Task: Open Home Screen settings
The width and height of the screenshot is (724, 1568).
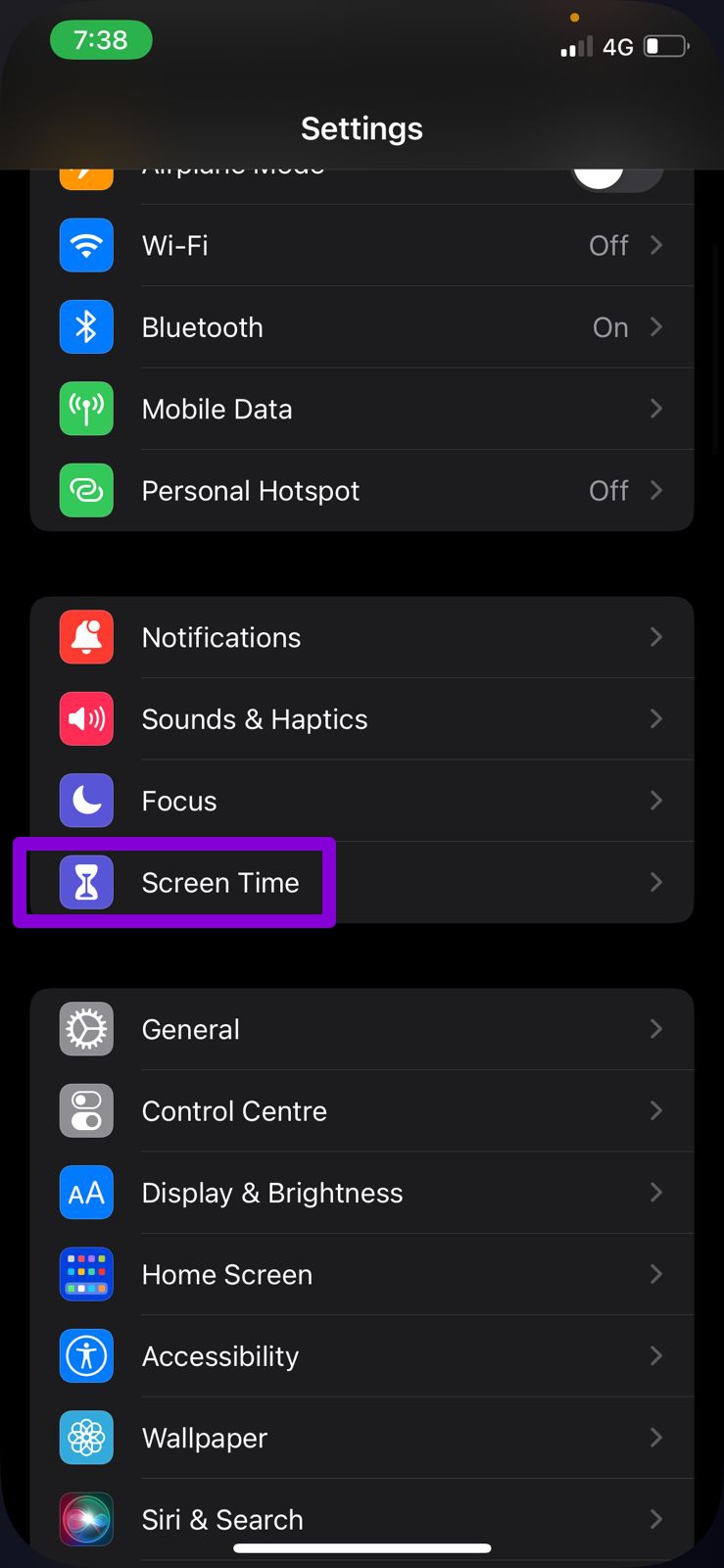Action: click(362, 1274)
